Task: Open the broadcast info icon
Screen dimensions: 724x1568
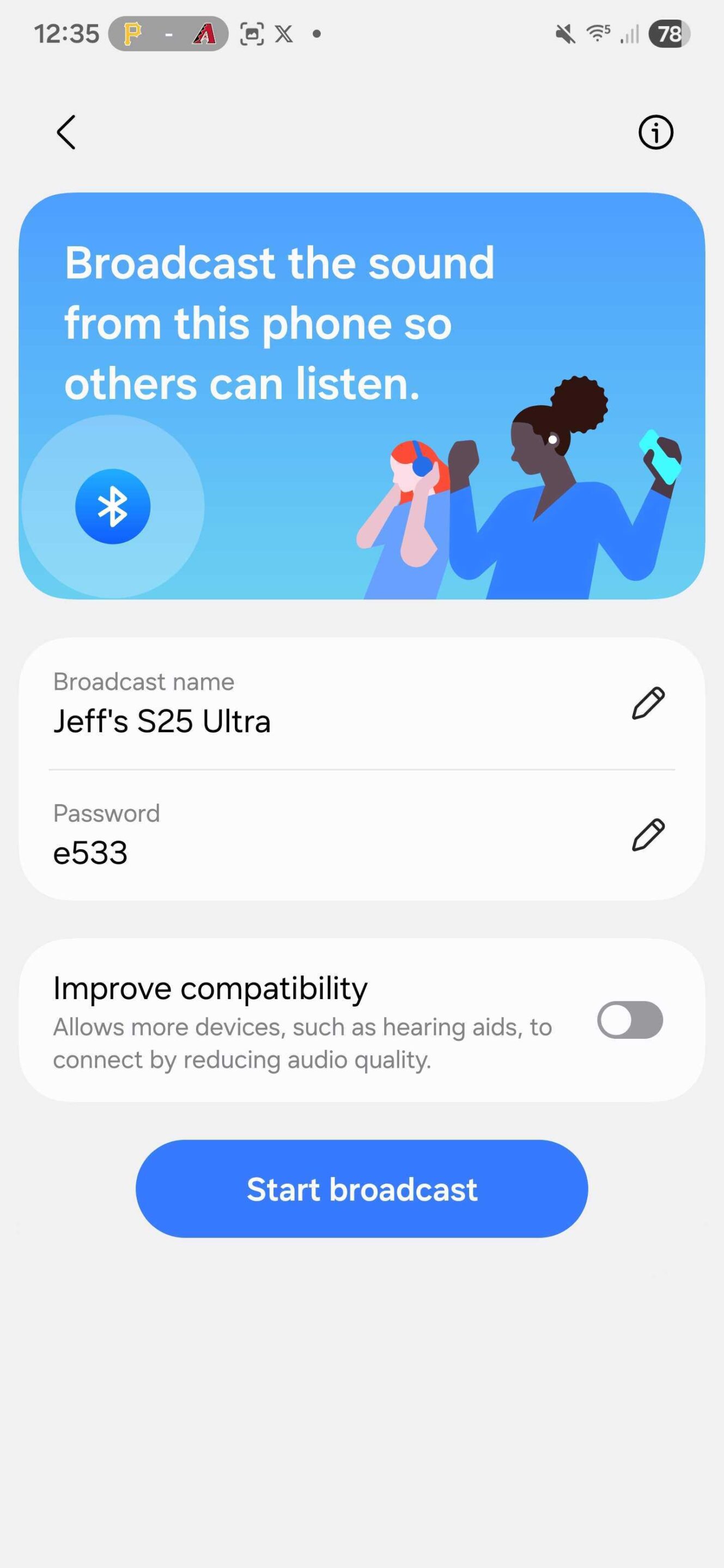Action: [x=655, y=132]
